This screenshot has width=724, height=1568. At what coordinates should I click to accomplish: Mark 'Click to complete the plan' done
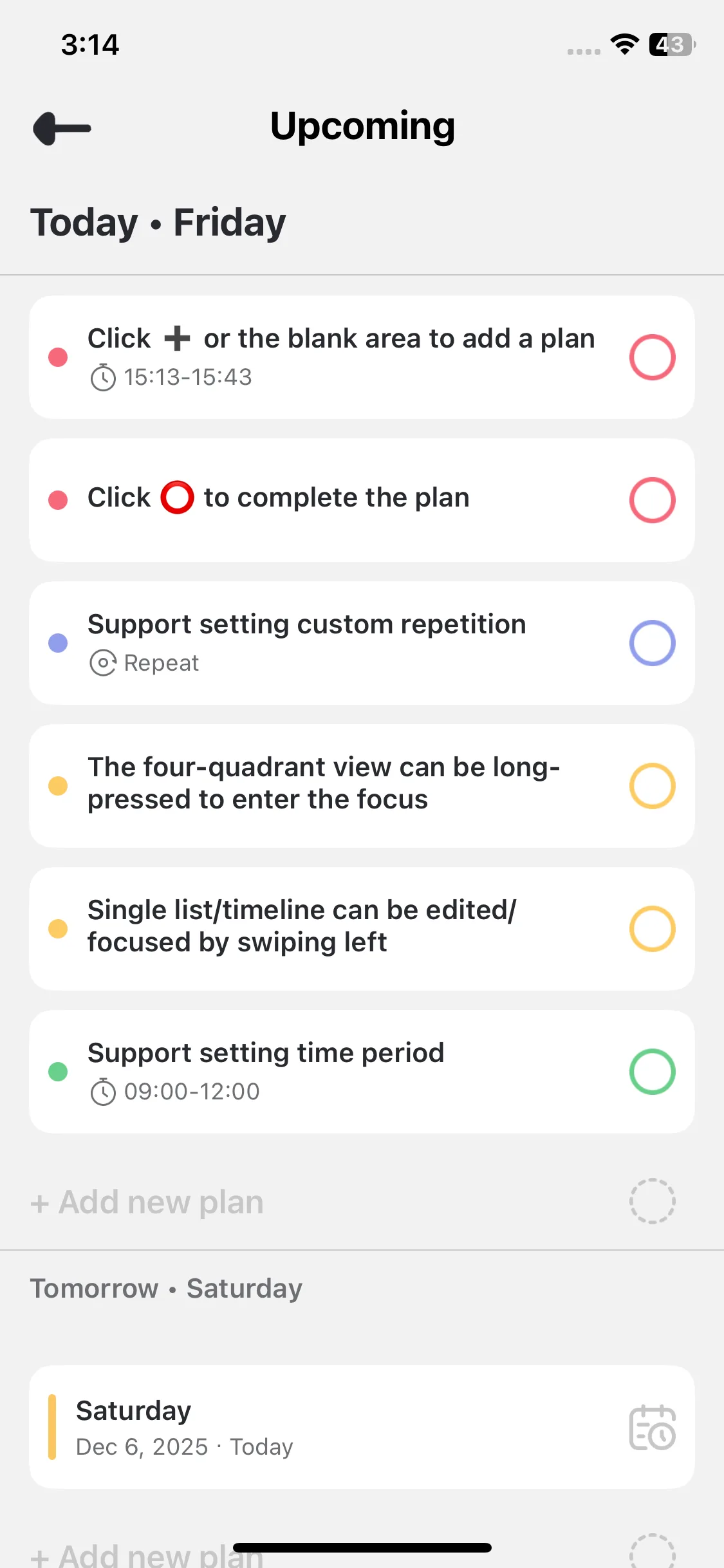pyautogui.click(x=652, y=500)
